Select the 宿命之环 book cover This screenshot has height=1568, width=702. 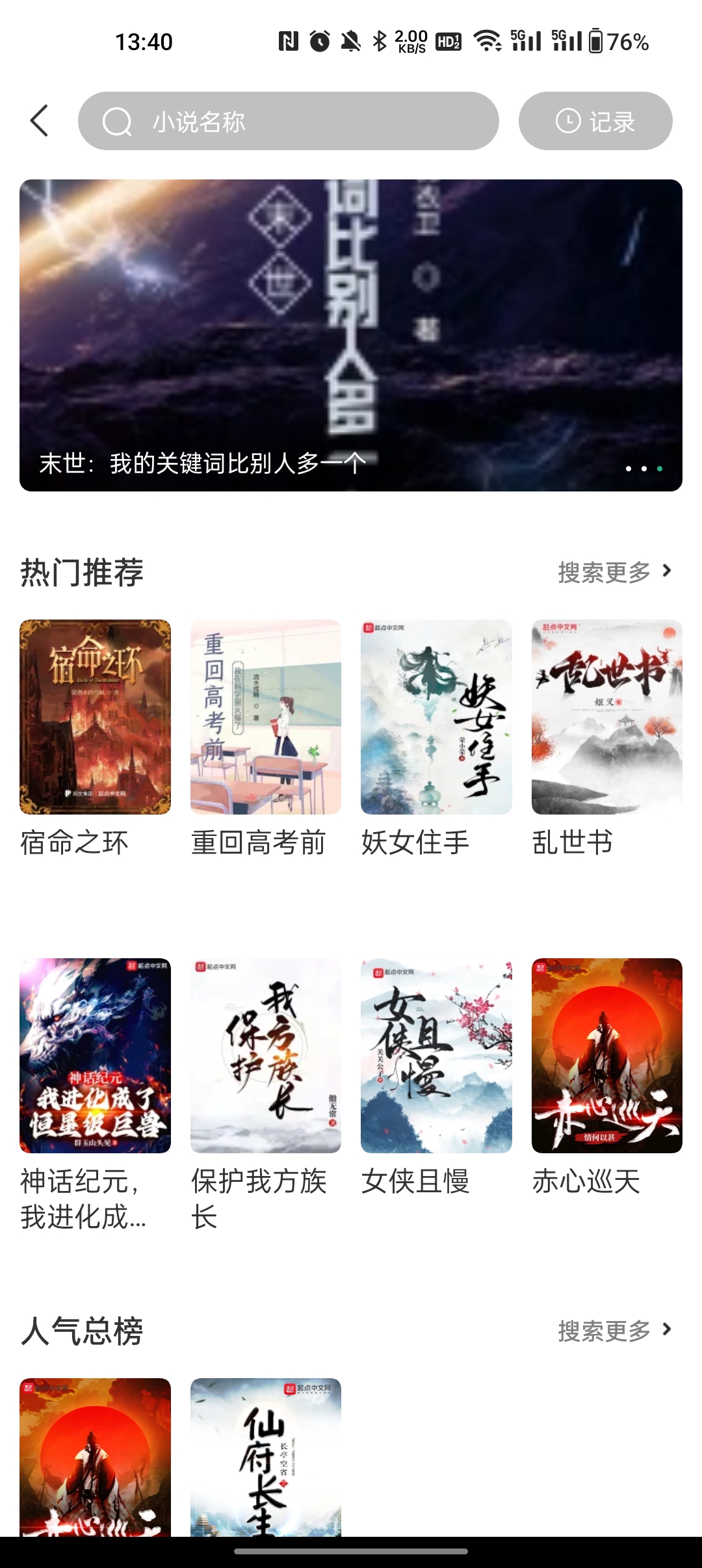pyautogui.click(x=95, y=717)
